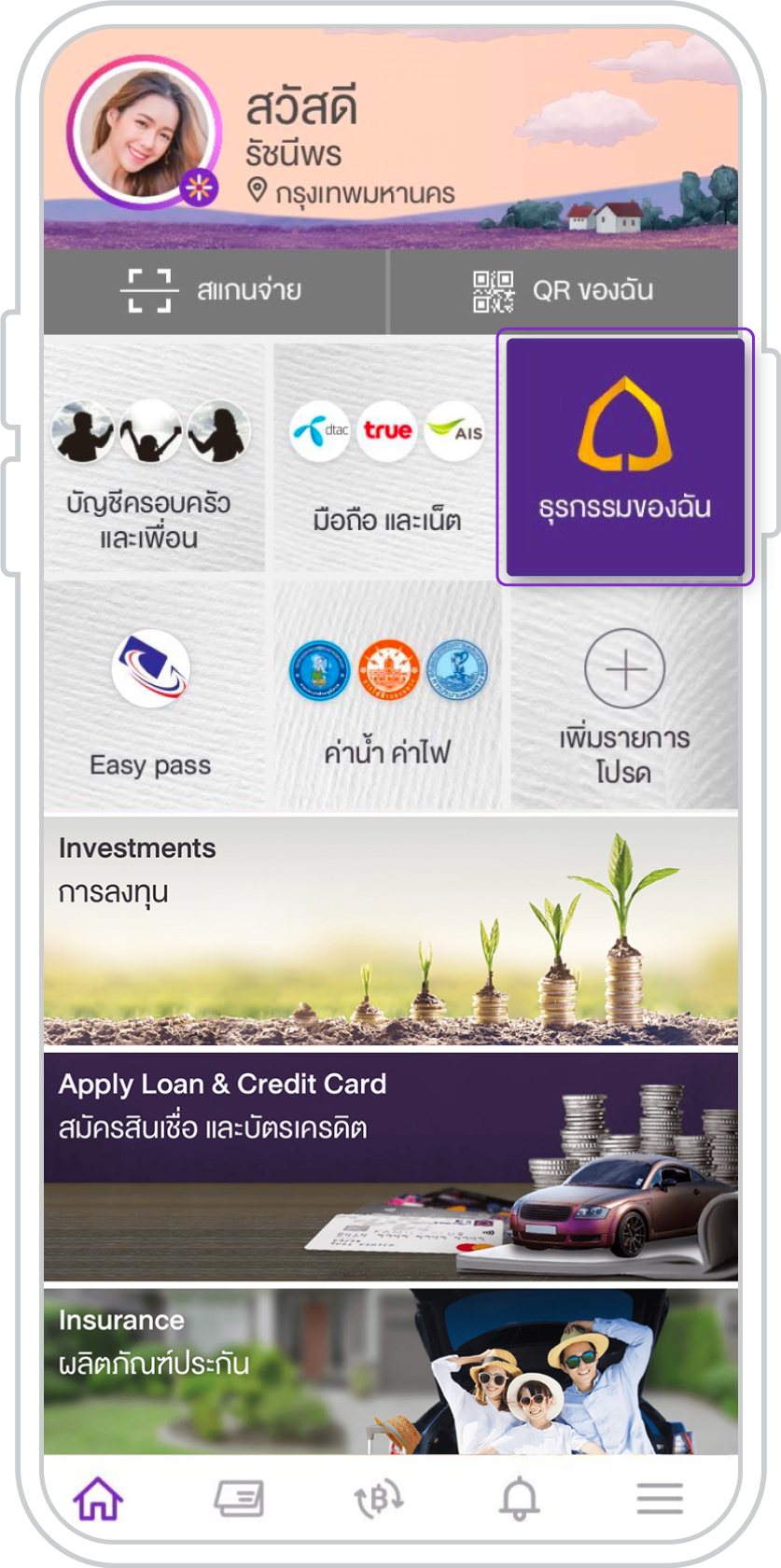Show QR ของฉัน code
Viewport: 781px width, 1568px height.
click(x=563, y=290)
